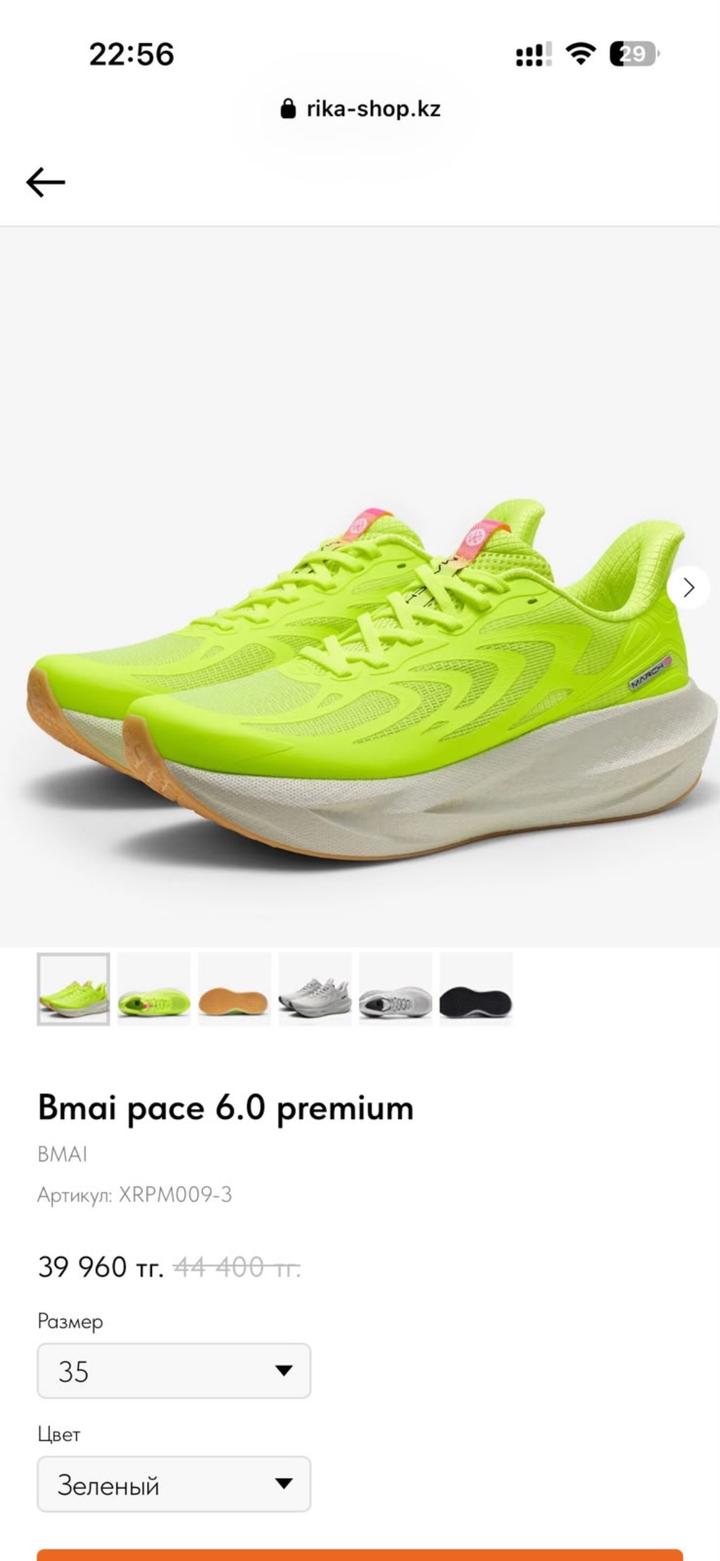Image resolution: width=720 pixels, height=1561 pixels.
Task: Select the first green pair thumbnail
Action: pyautogui.click(x=73, y=989)
